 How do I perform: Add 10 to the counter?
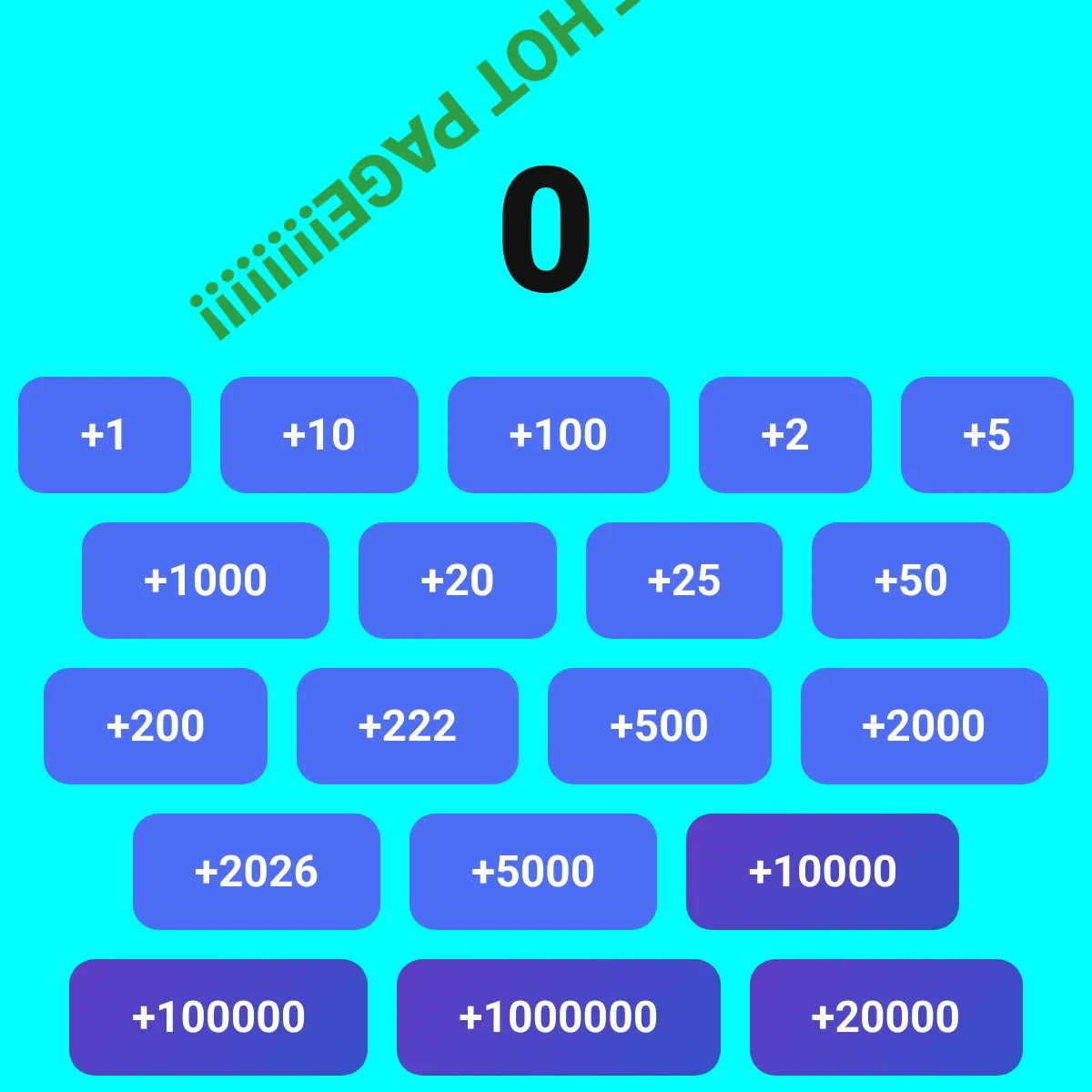tap(319, 435)
